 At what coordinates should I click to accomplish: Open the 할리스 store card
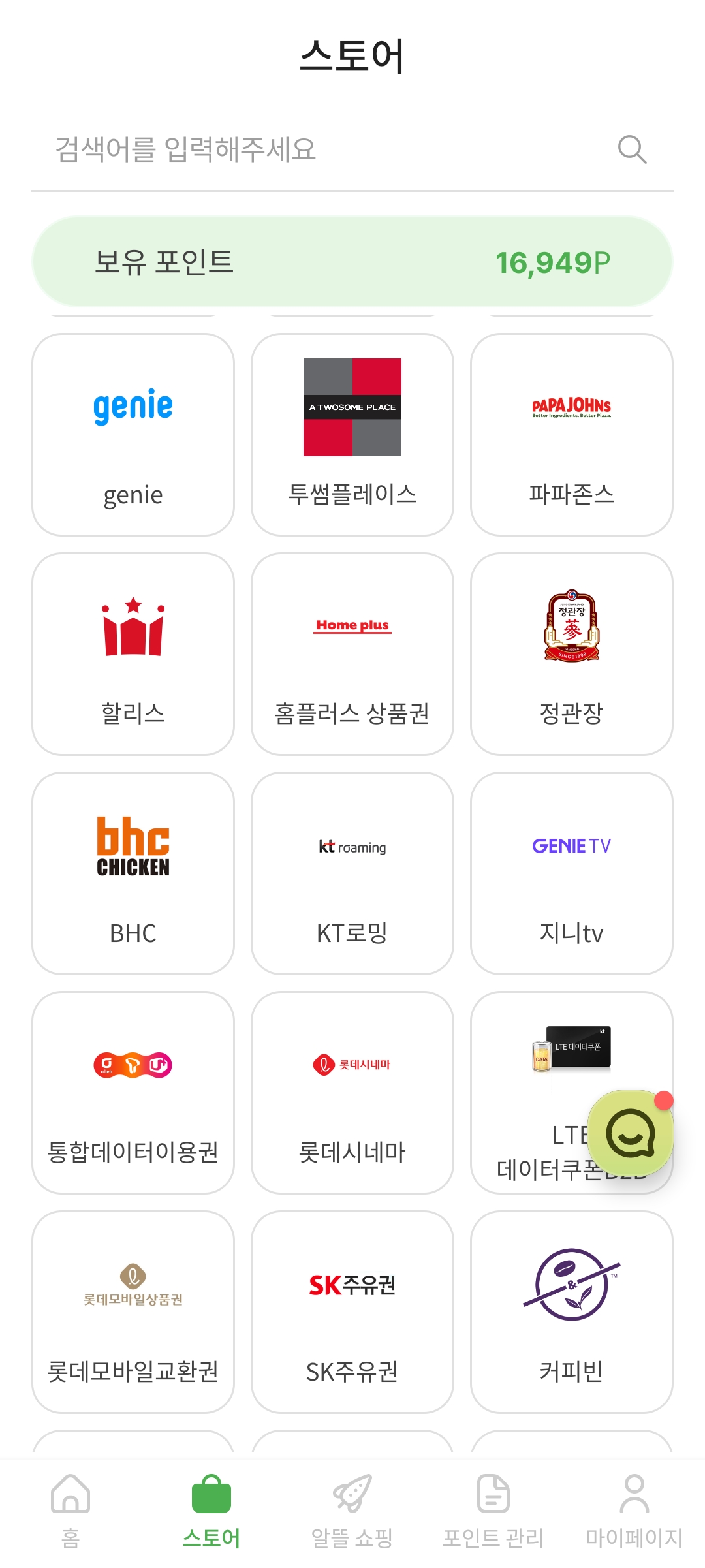point(133,654)
